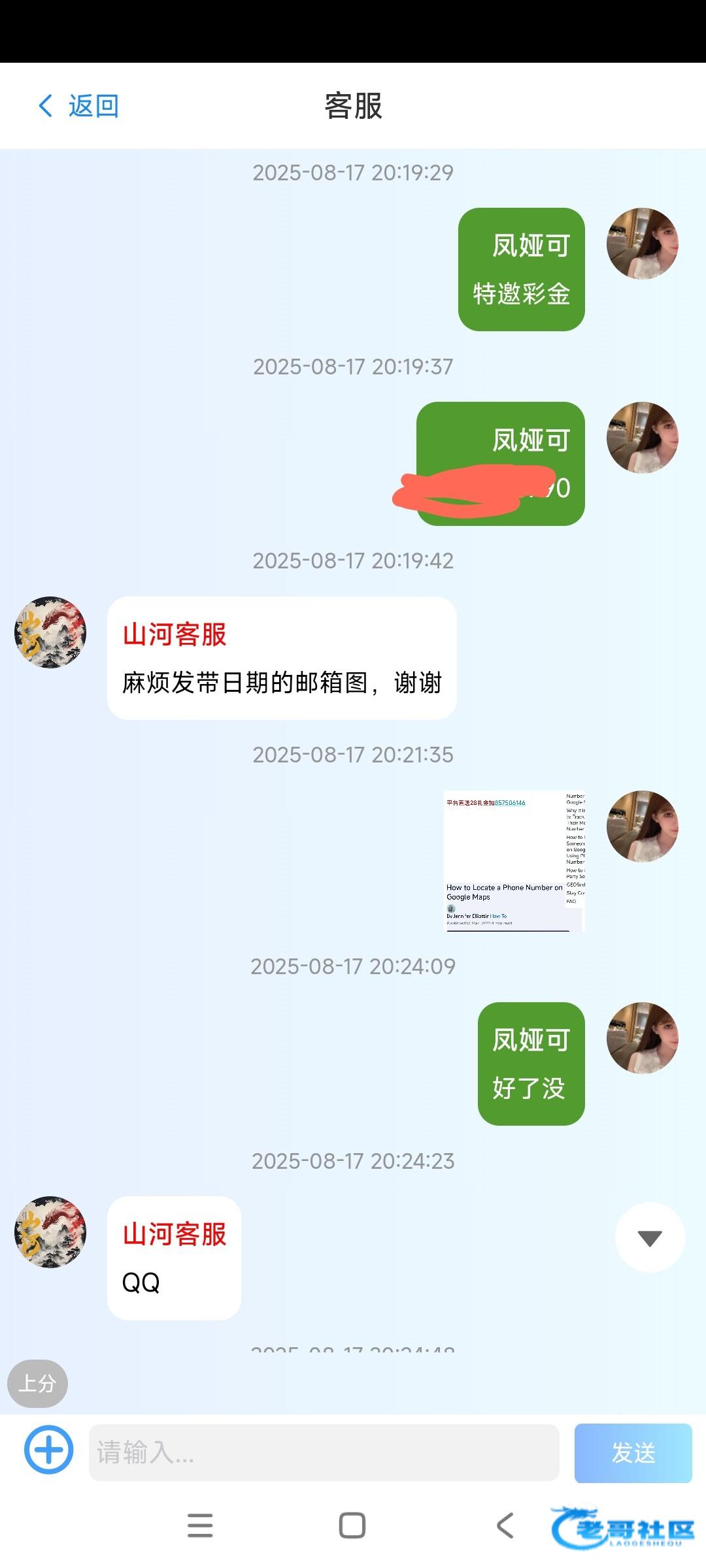The width and height of the screenshot is (706, 1568).
Task: Send the message with 发送
Action: [x=633, y=1453]
